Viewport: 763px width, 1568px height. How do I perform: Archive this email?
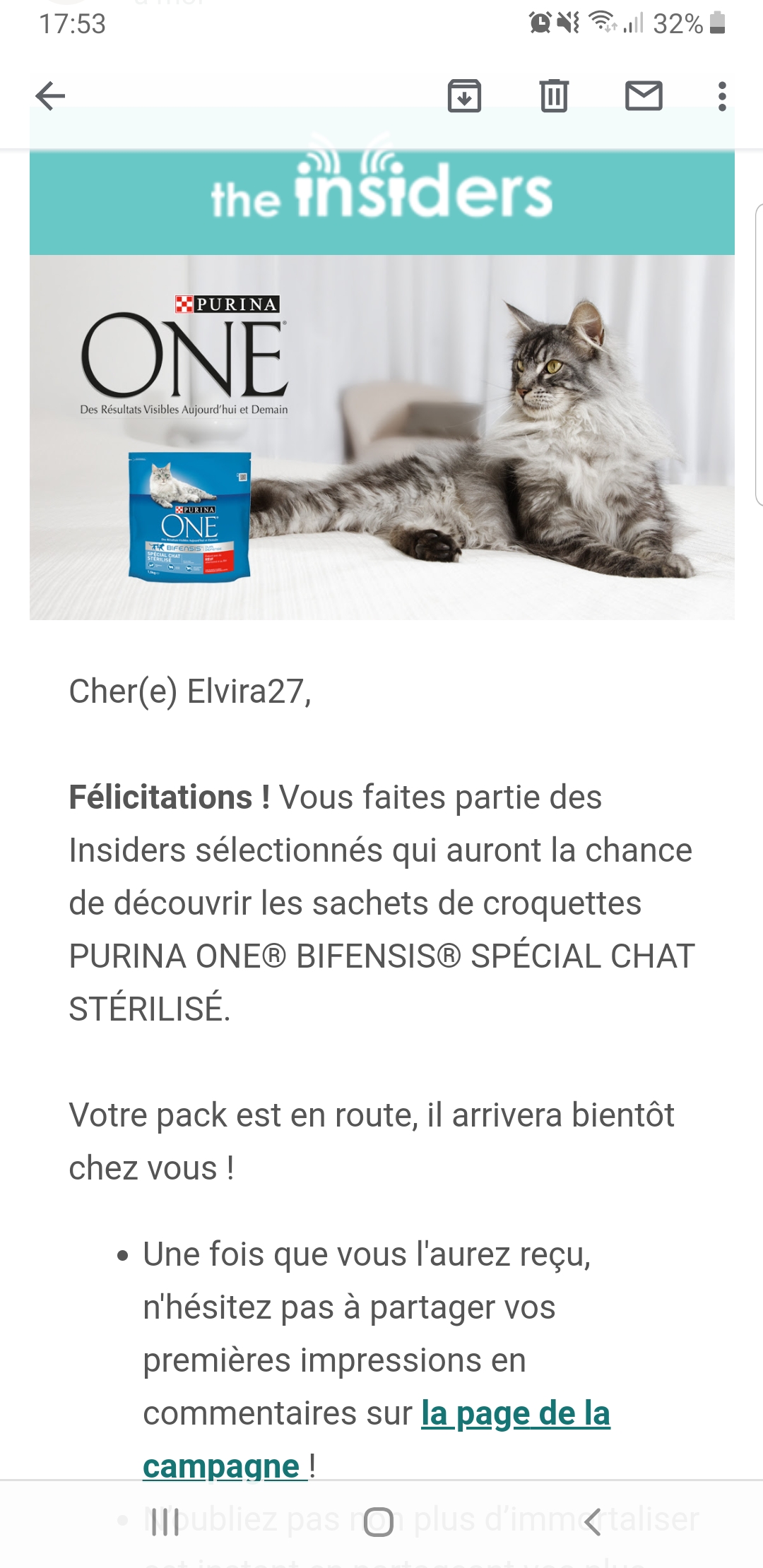[x=464, y=96]
